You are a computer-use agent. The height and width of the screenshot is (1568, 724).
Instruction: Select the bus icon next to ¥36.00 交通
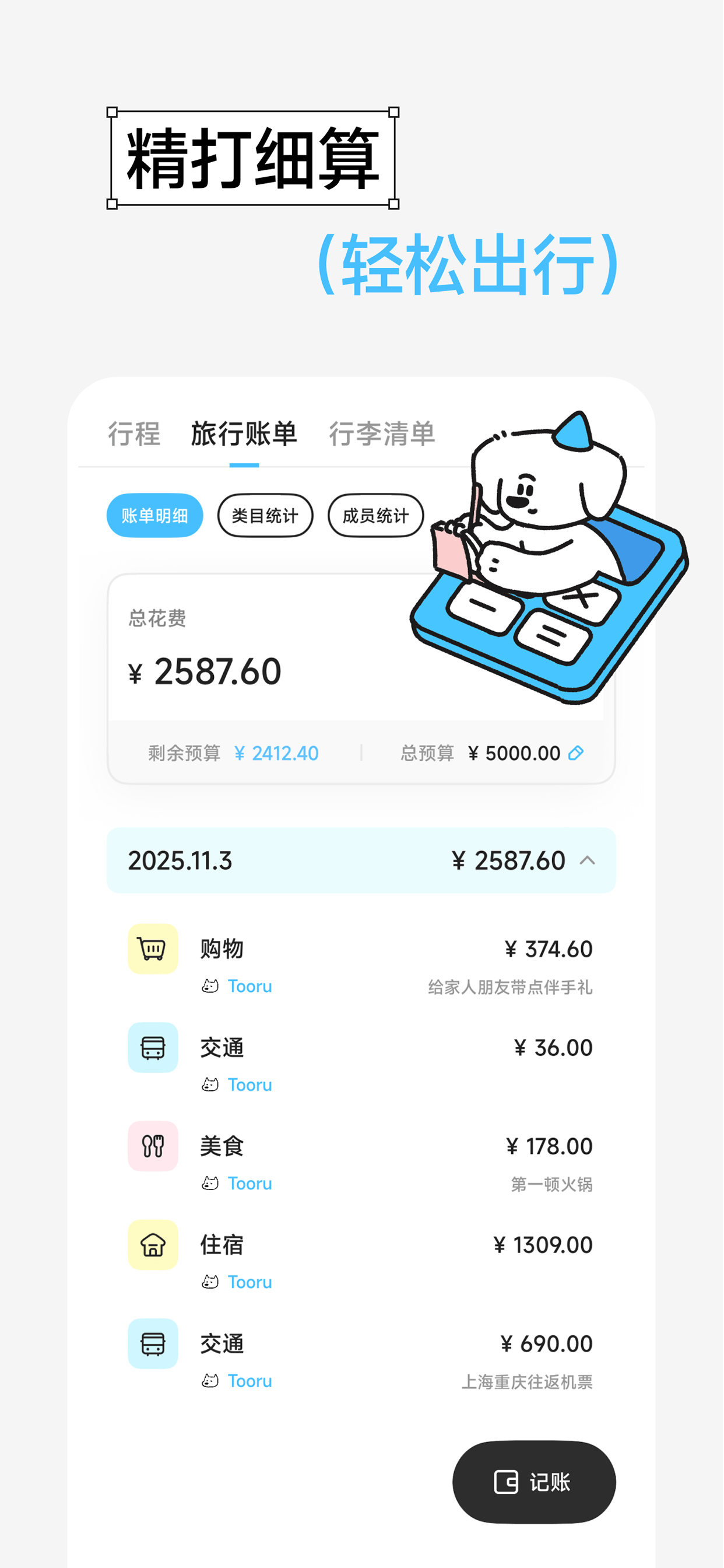click(x=152, y=1047)
